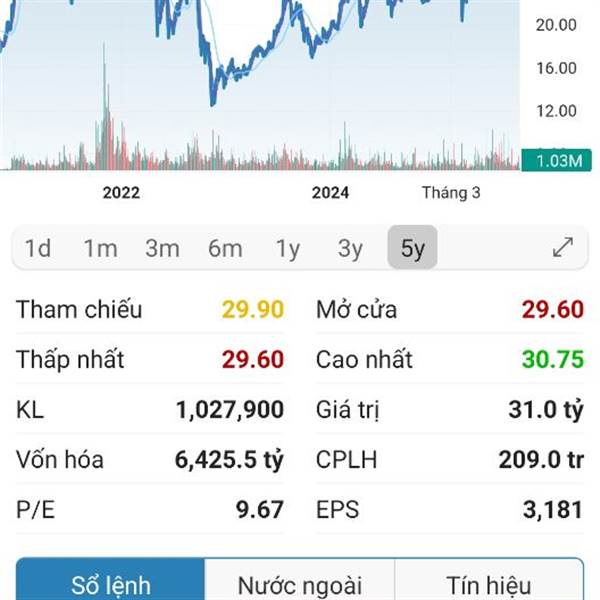
Task: Select the 1d chart range
Action: [x=38, y=248]
